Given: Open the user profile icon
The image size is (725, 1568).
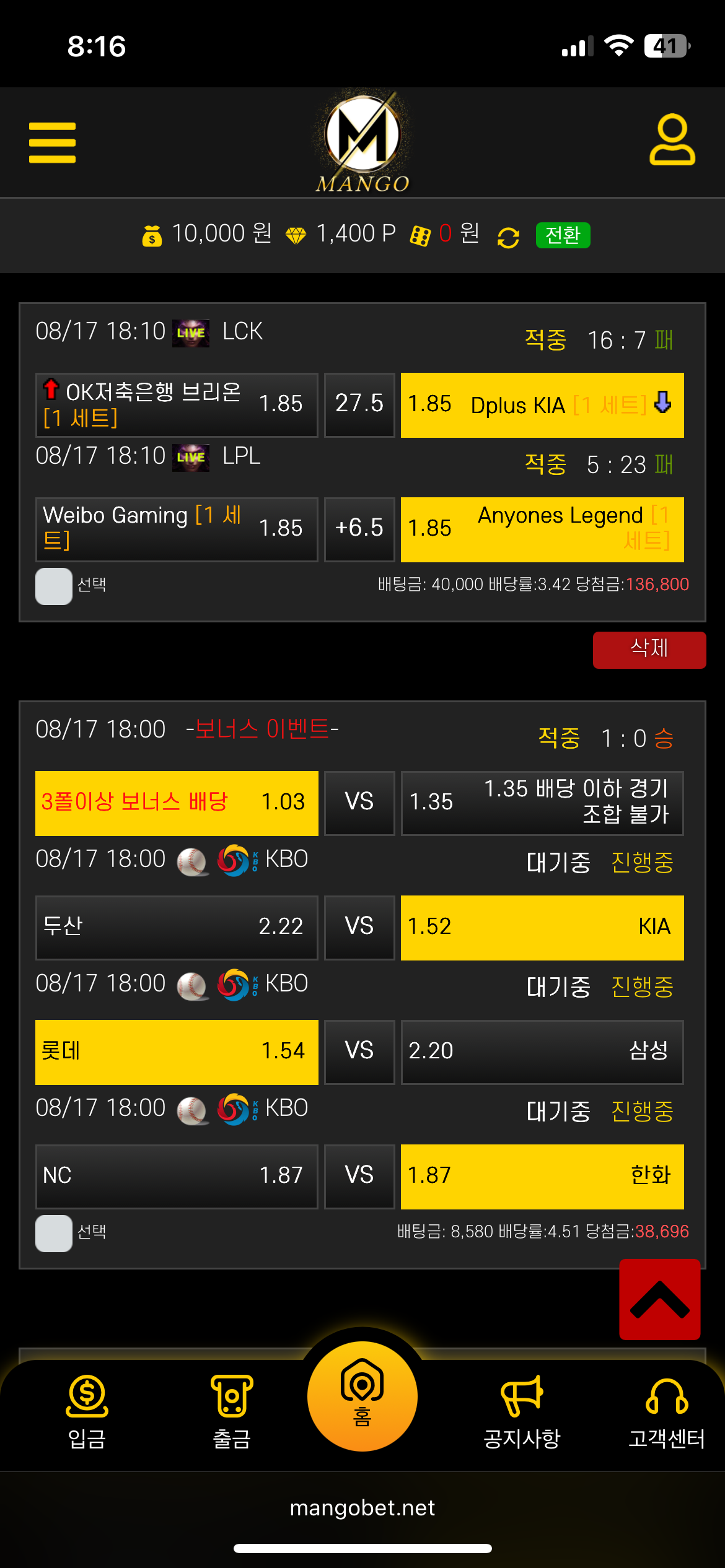Looking at the screenshot, I should coord(672,140).
